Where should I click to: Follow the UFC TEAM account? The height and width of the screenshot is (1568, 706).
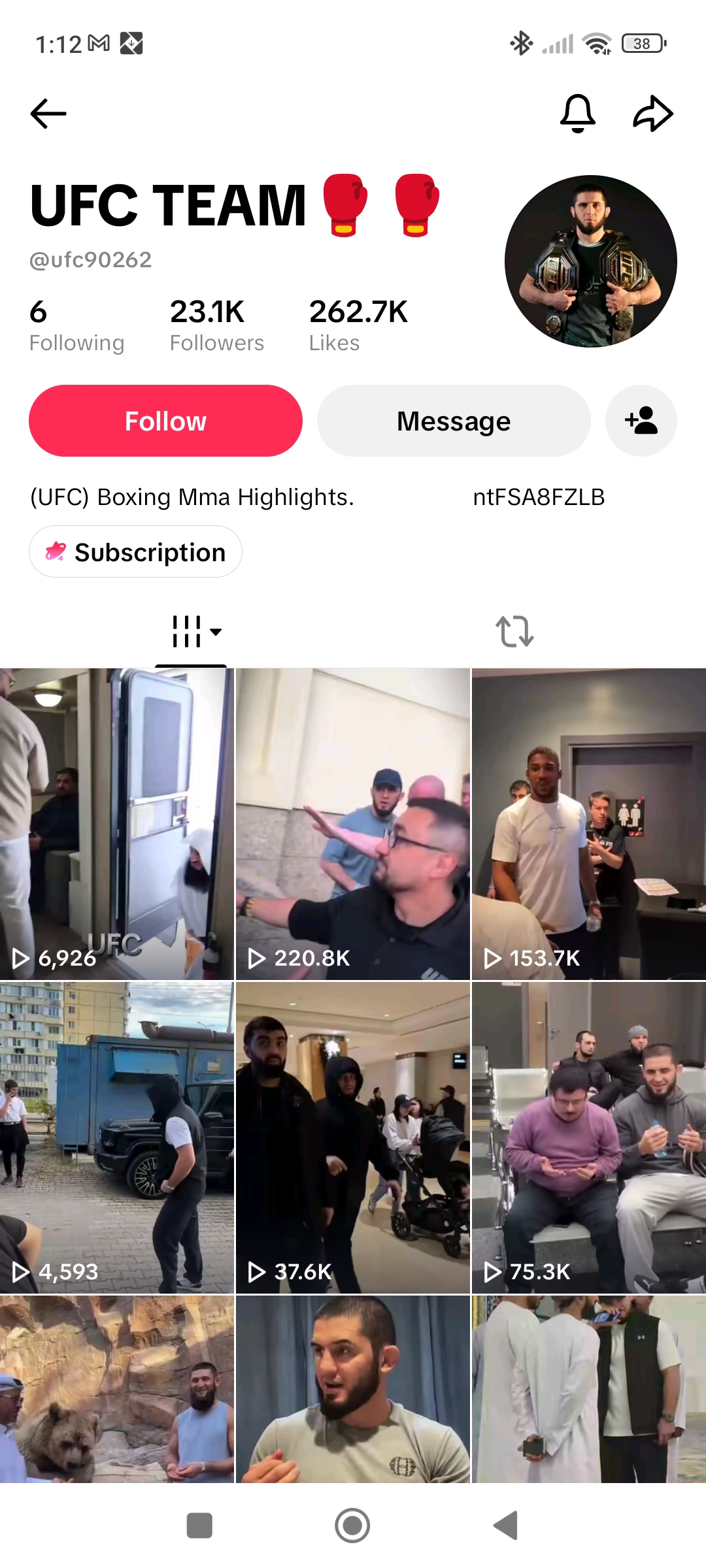click(x=165, y=421)
